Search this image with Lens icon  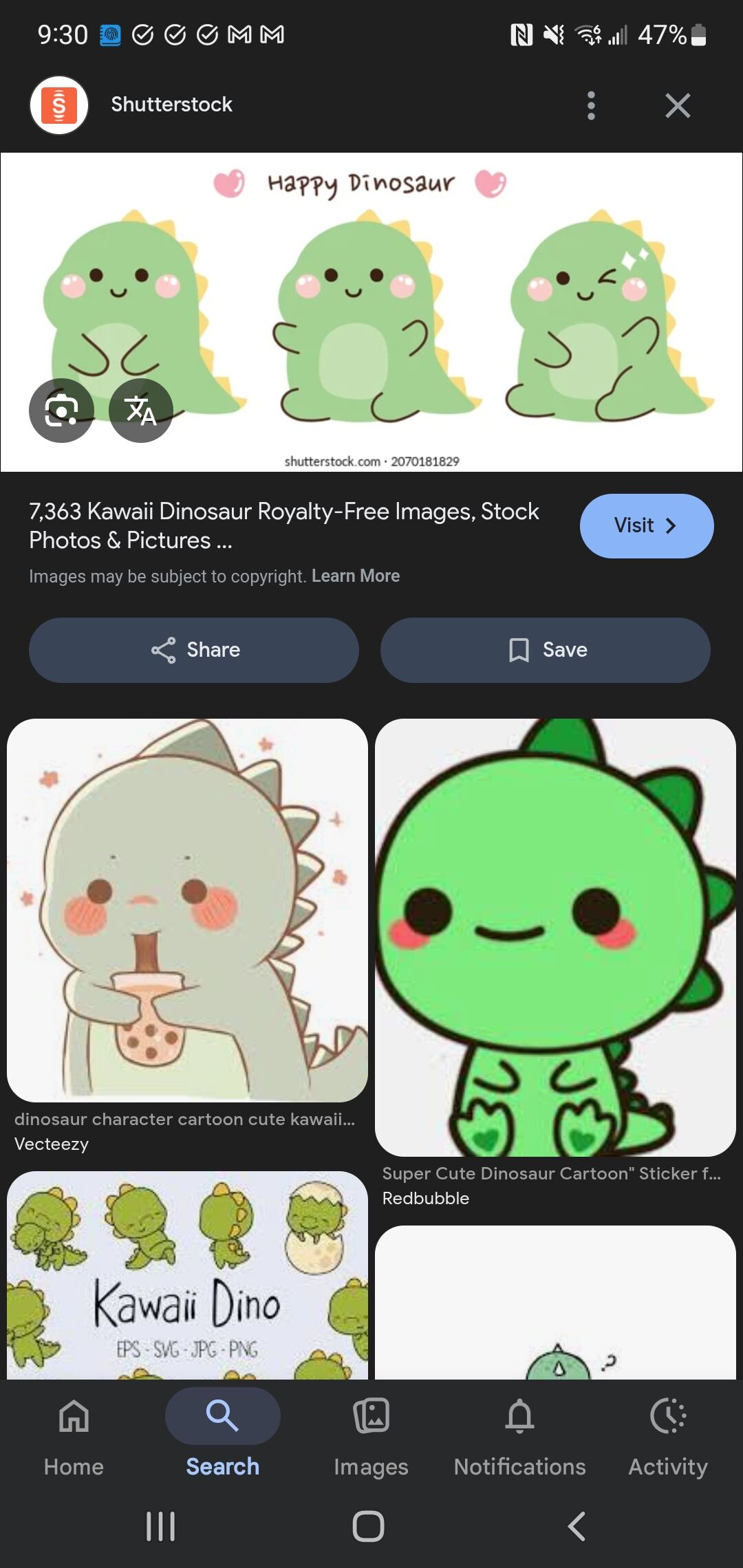coord(61,411)
